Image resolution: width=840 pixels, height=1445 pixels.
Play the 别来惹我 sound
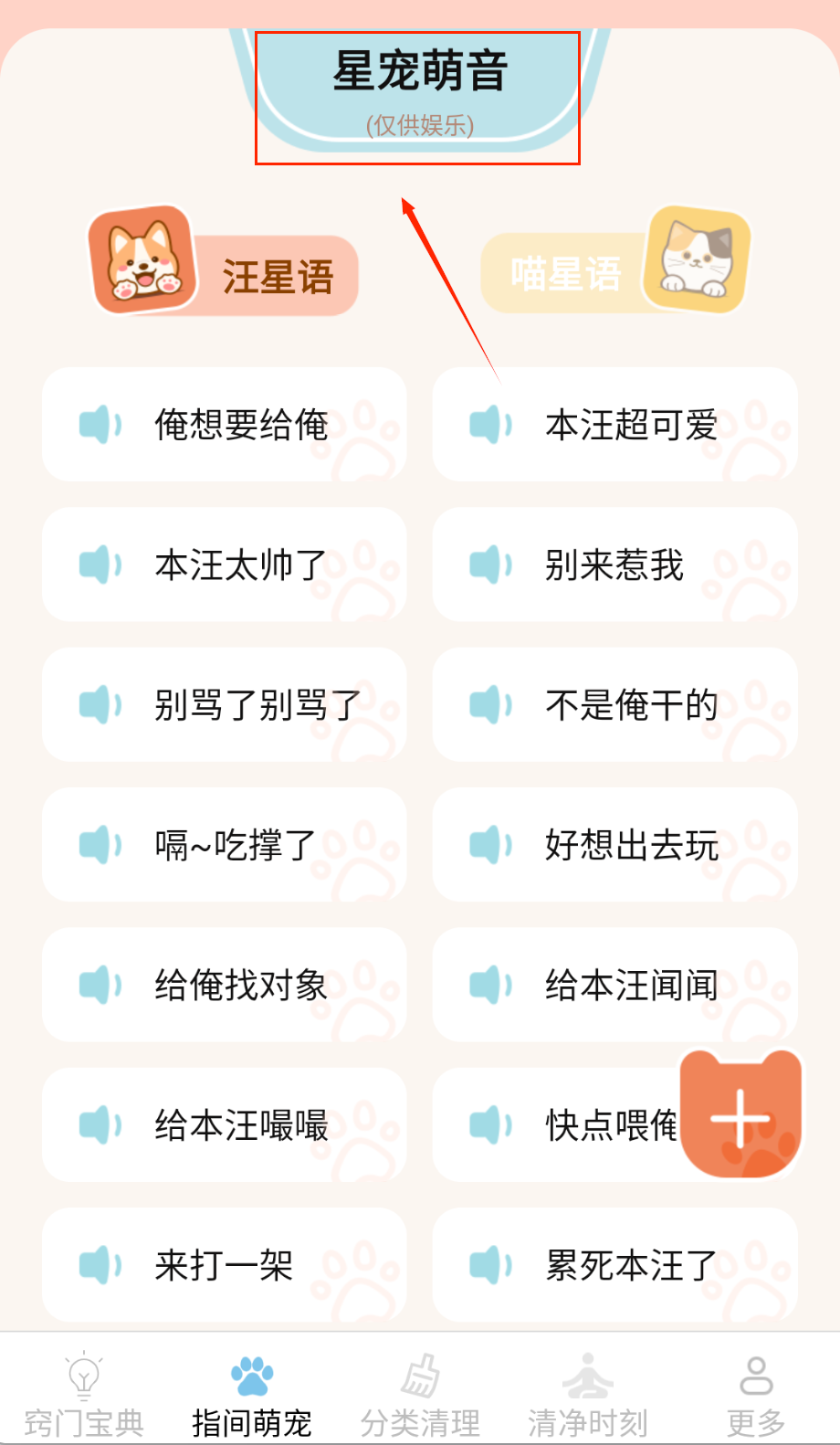coord(614,564)
